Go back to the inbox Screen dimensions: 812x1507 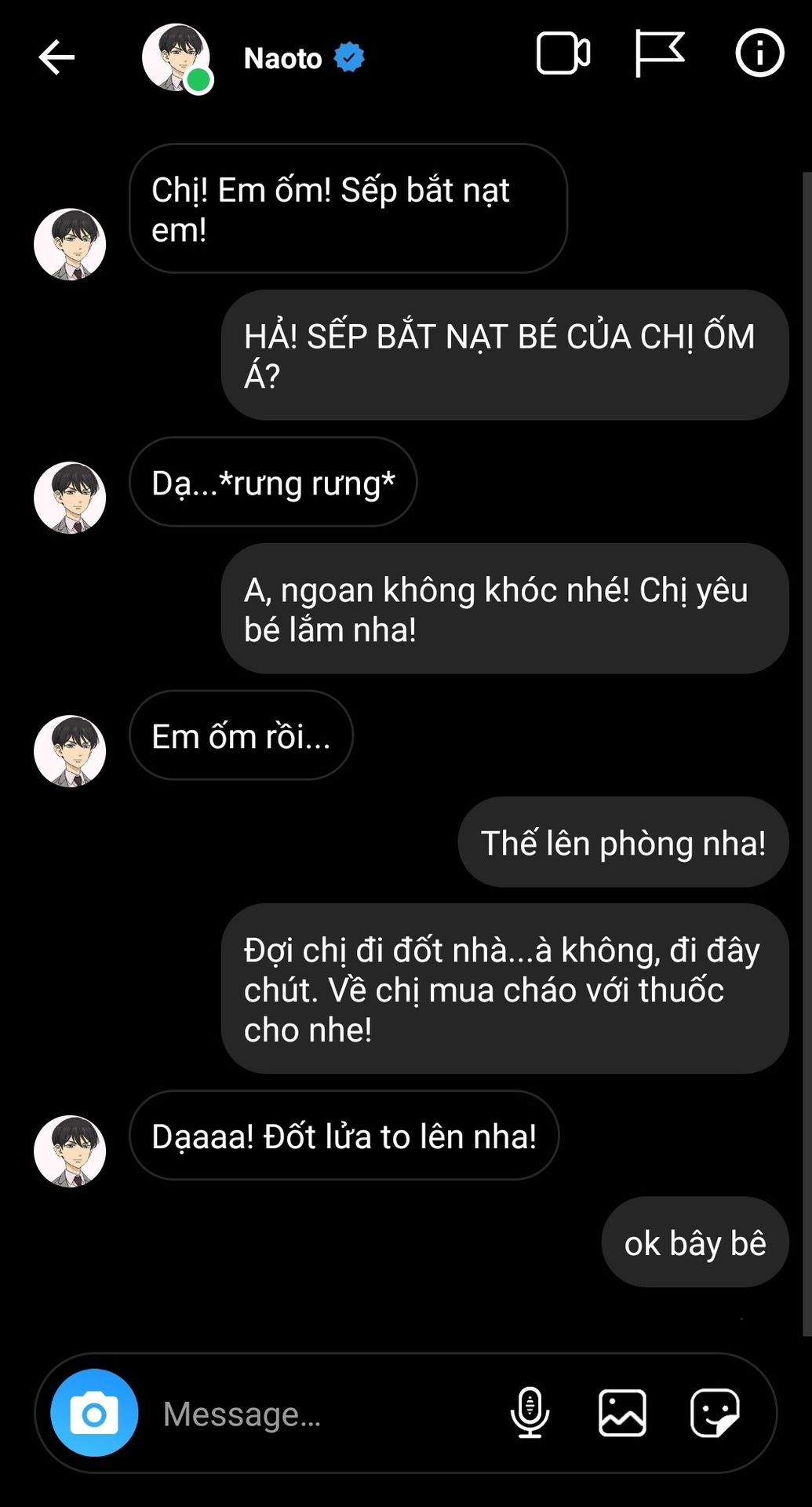click(x=56, y=57)
